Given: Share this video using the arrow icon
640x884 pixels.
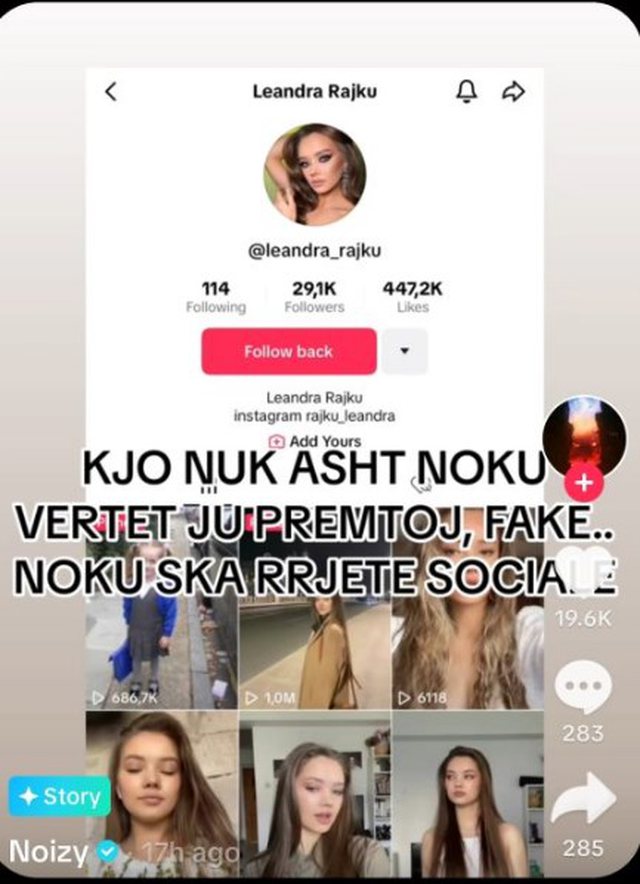Looking at the screenshot, I should pos(583,800).
